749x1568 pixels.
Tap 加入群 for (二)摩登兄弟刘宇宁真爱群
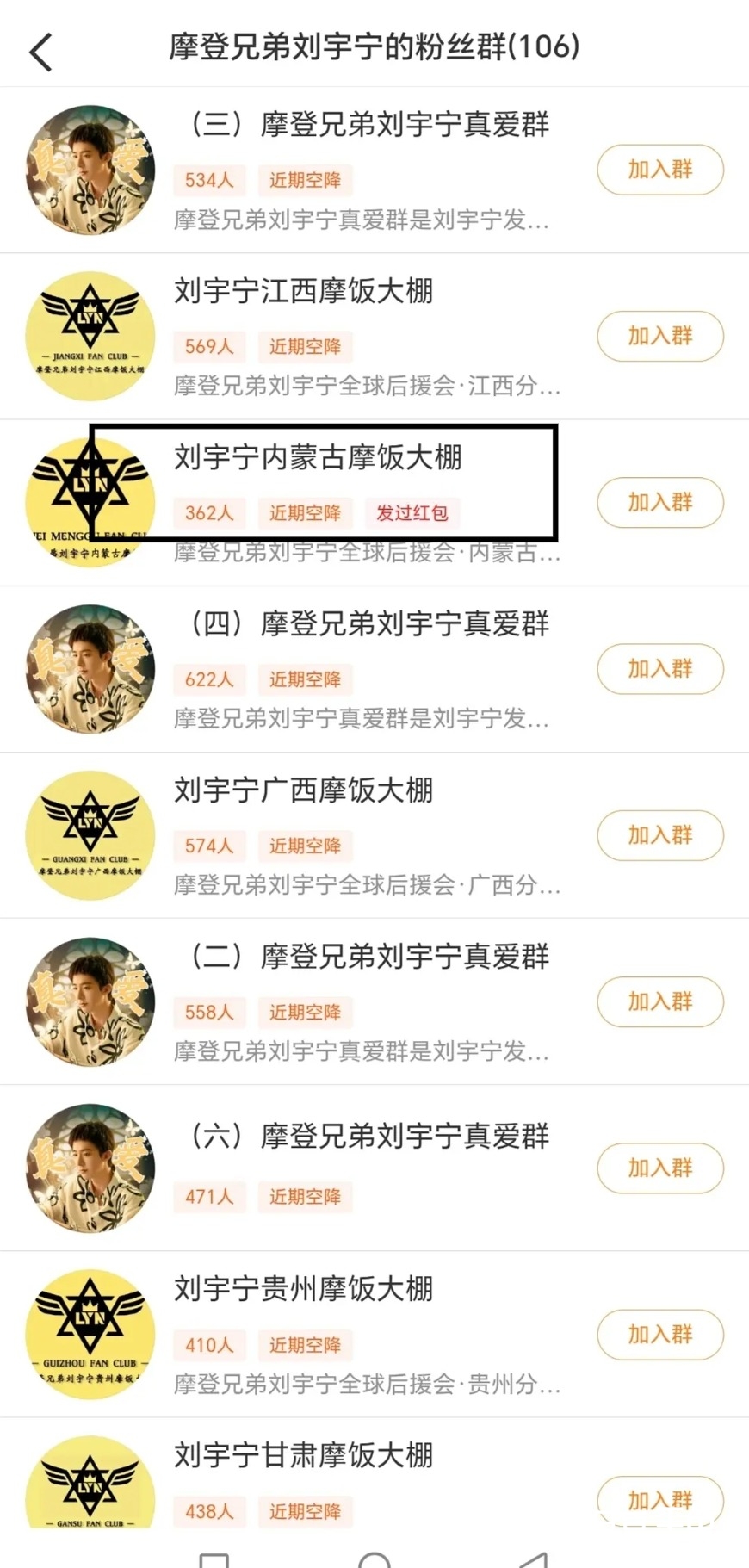tap(660, 1001)
